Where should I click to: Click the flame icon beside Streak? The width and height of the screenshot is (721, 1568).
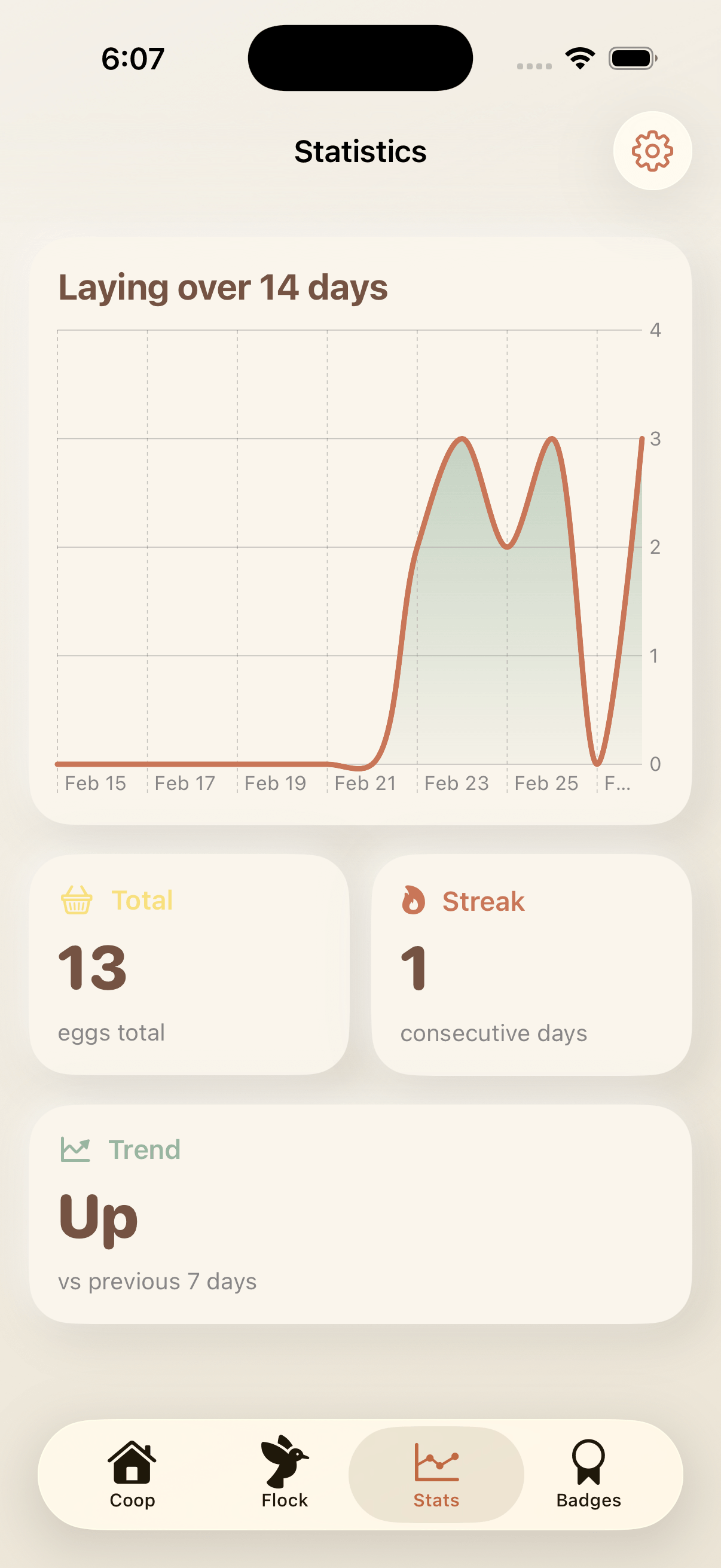point(413,900)
